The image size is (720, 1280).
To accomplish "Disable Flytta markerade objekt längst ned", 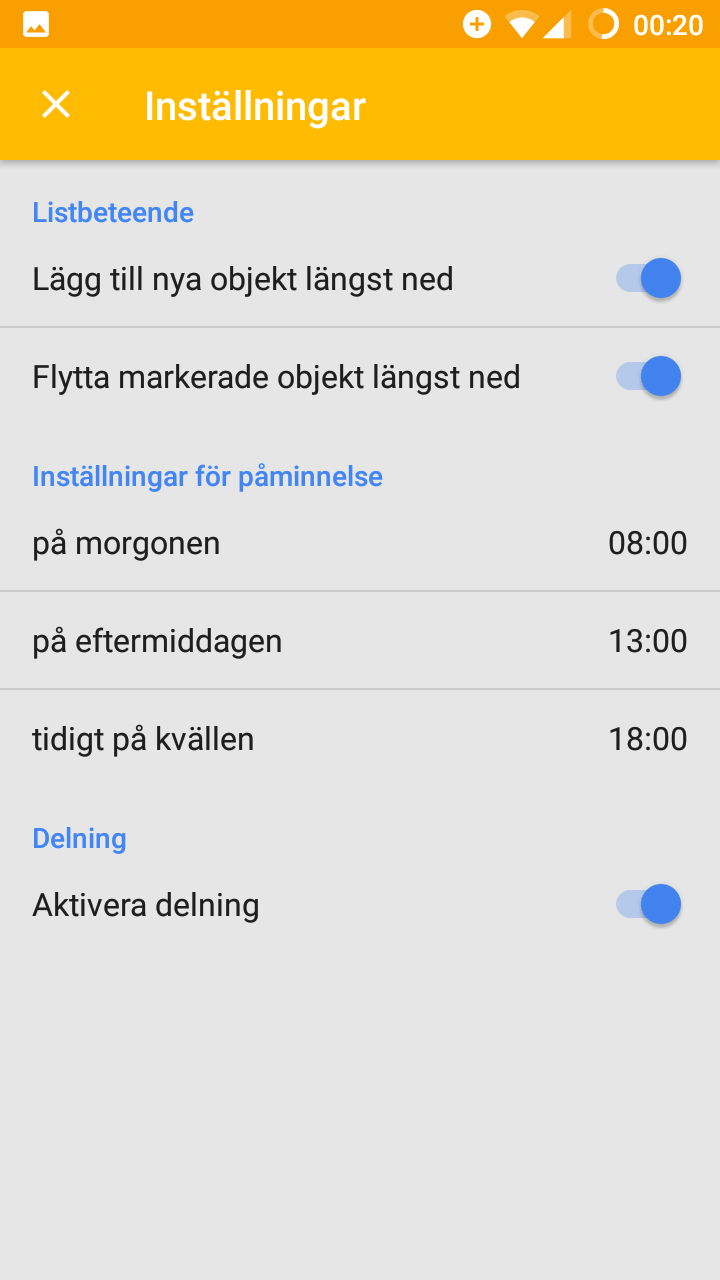I will [649, 376].
